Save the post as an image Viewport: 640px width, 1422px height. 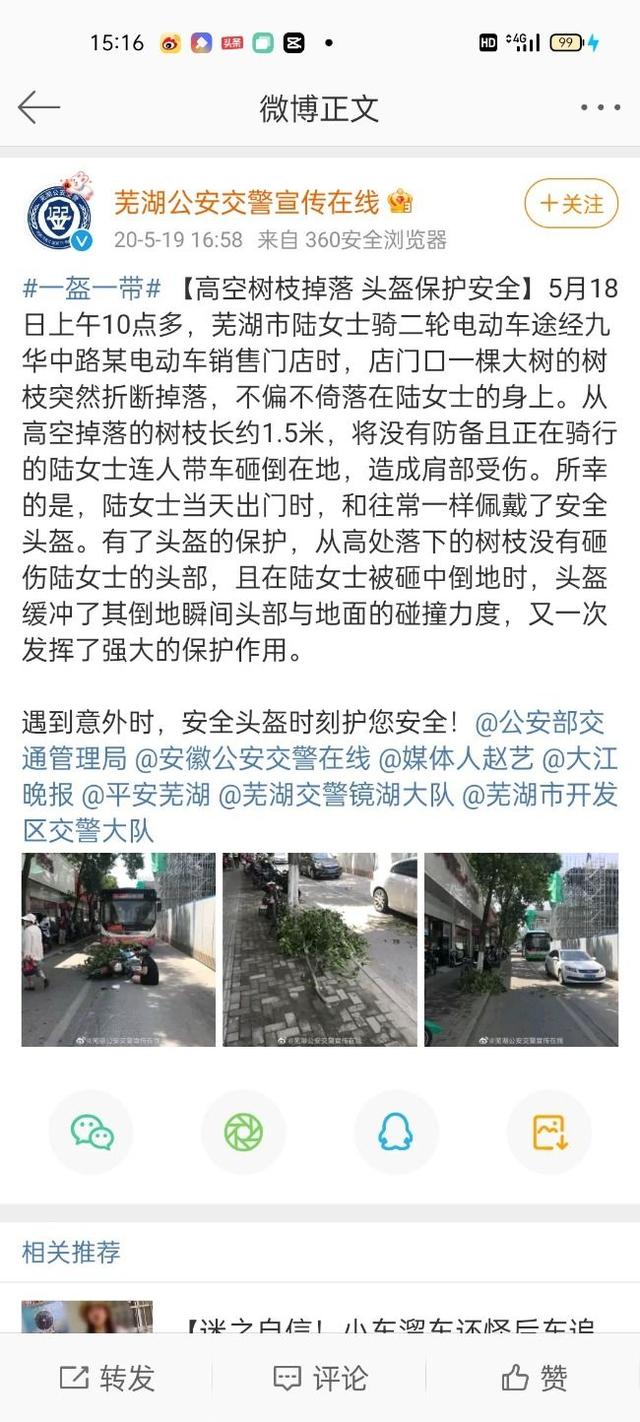point(549,1132)
